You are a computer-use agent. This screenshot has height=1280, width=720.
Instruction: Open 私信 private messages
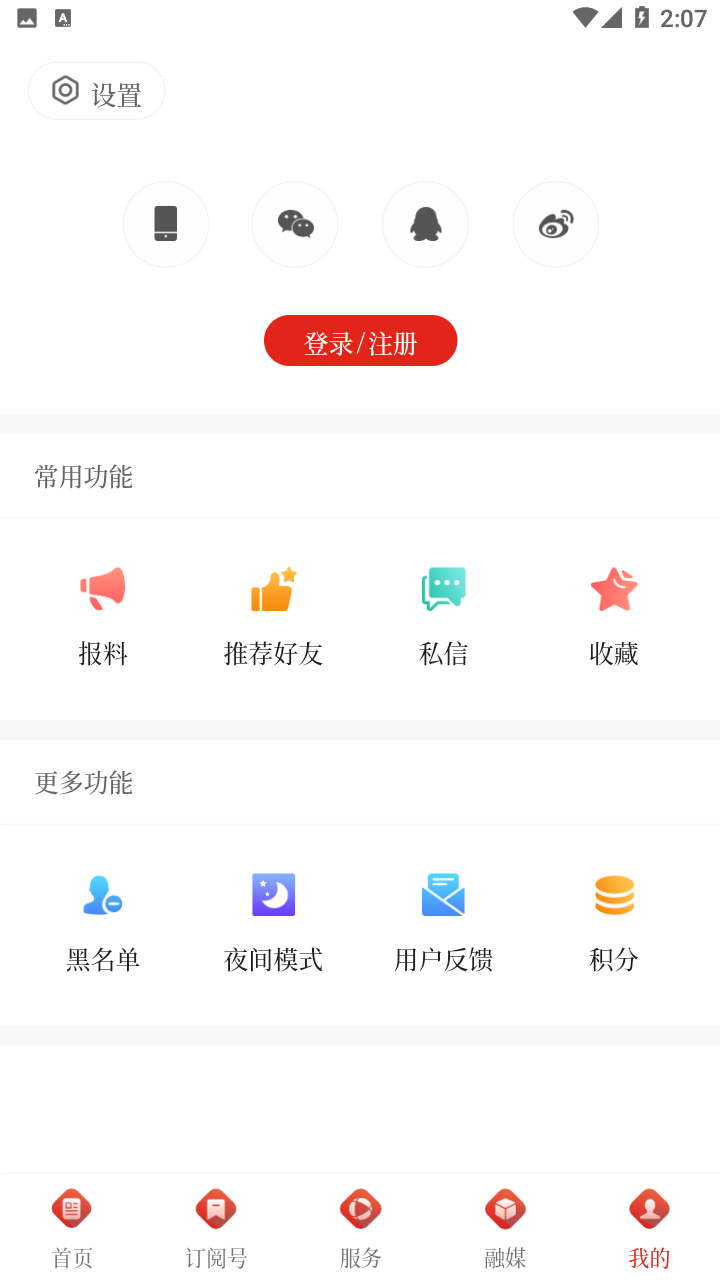(x=443, y=615)
